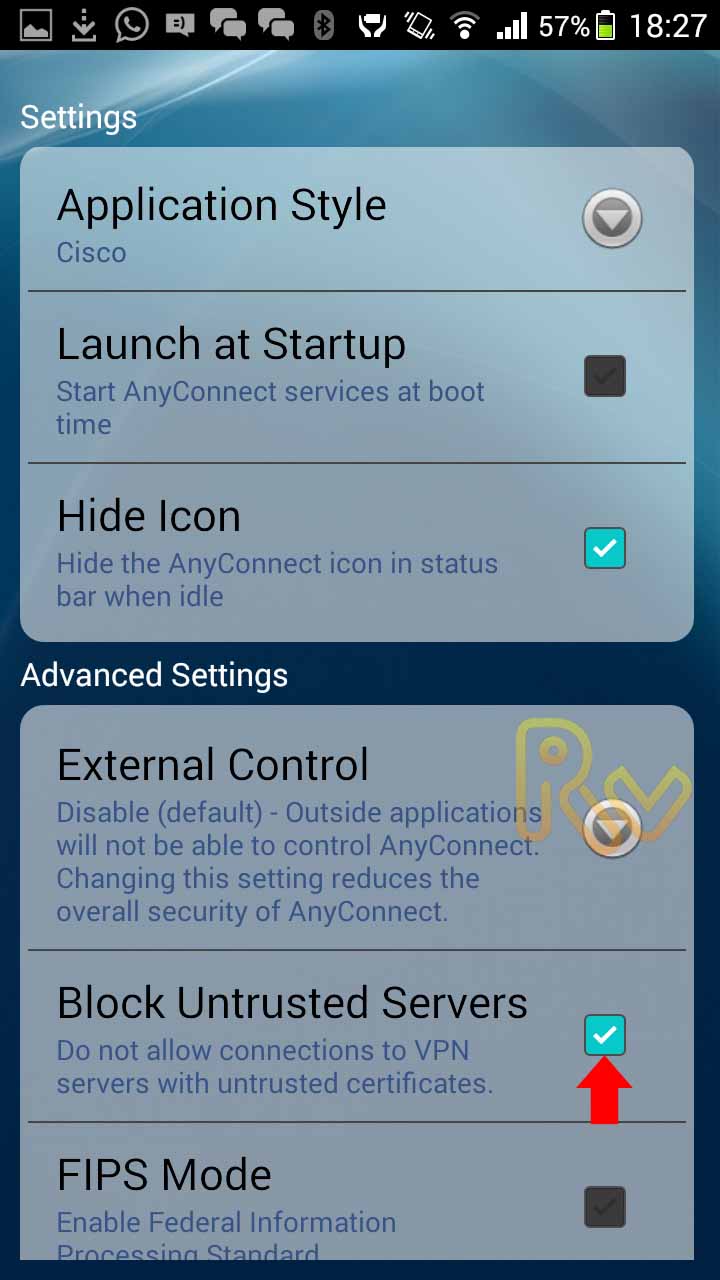Screen dimensions: 720x1280
Task: Expand the External Control options
Action: [x=612, y=828]
